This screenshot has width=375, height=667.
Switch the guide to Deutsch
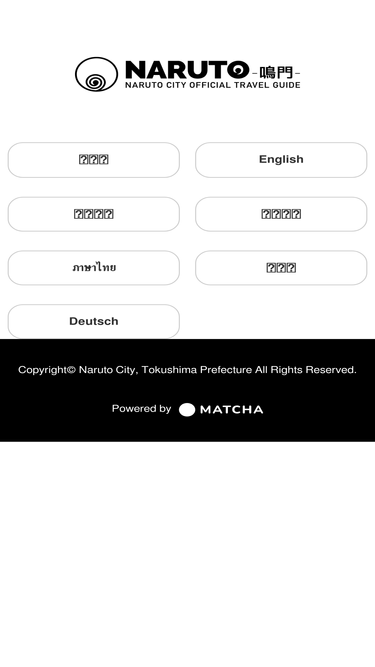point(94,321)
